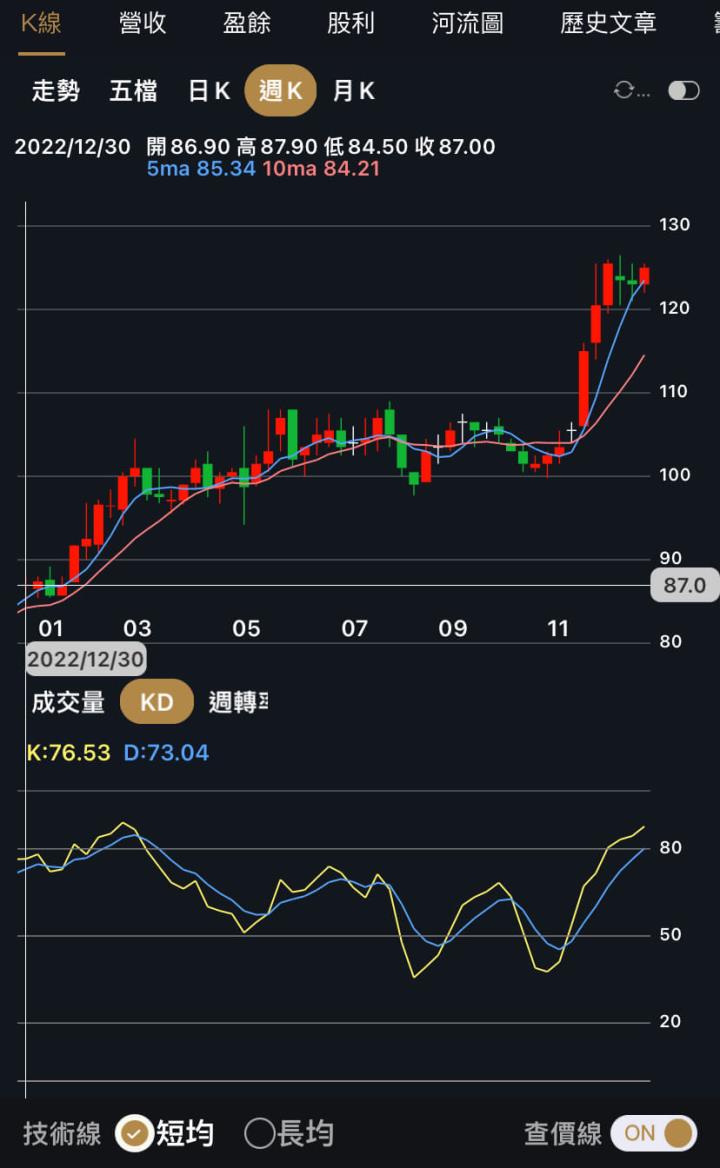The height and width of the screenshot is (1168, 720).
Task: View the 股利 dividend tab
Action: (351, 23)
